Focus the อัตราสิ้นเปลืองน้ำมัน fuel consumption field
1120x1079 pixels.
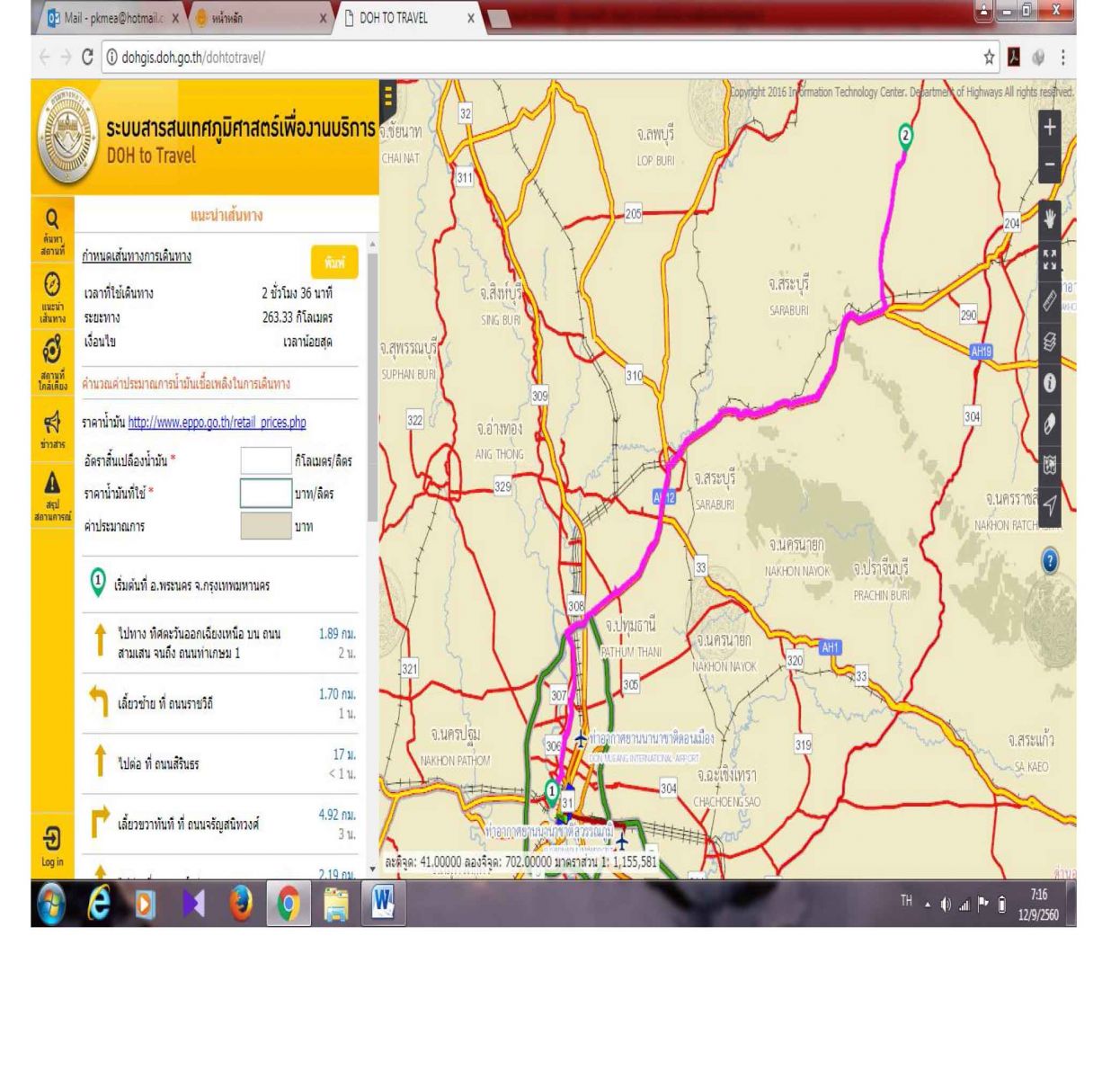click(266, 461)
